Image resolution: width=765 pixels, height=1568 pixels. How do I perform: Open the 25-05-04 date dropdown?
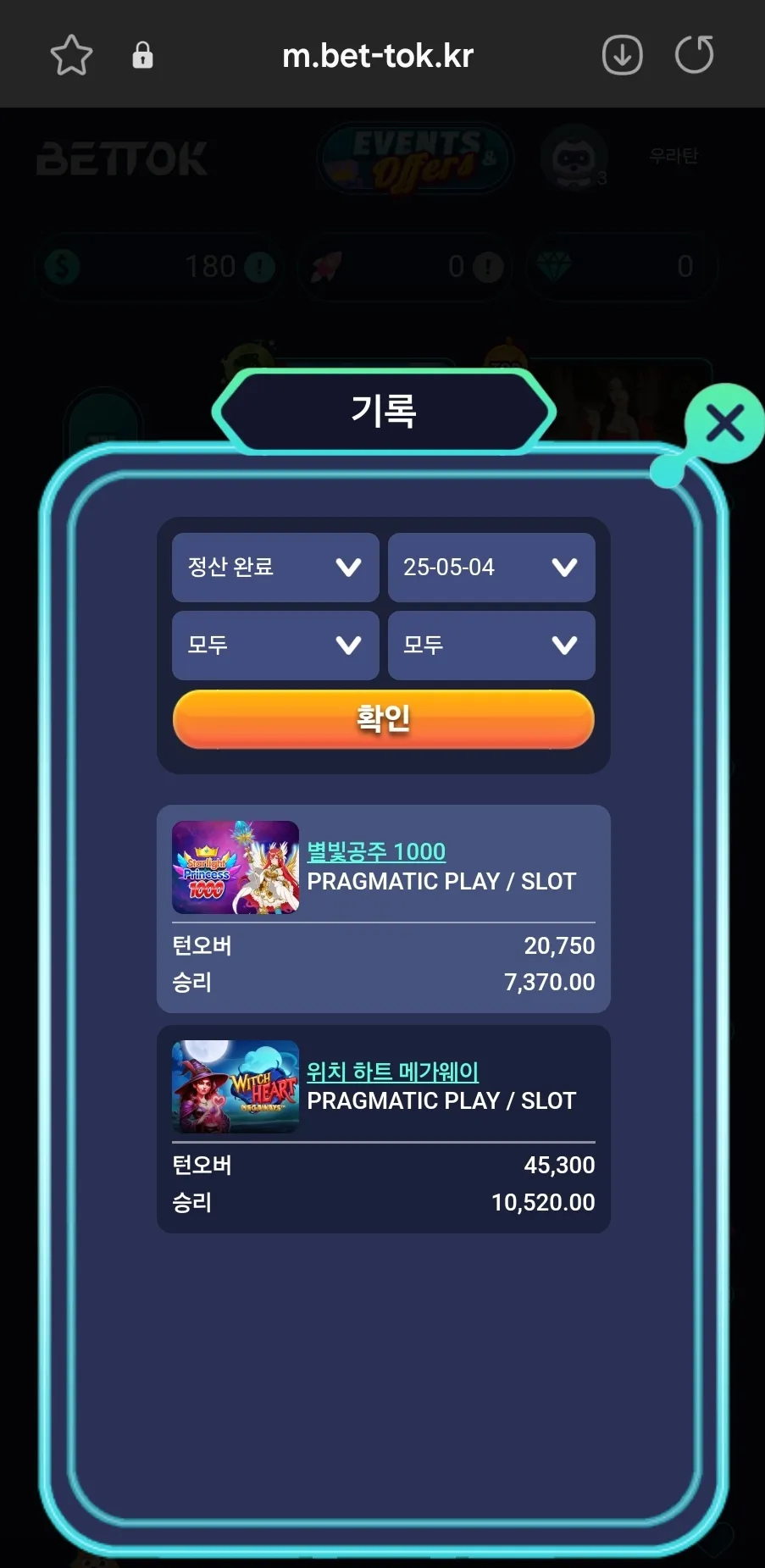pos(491,568)
